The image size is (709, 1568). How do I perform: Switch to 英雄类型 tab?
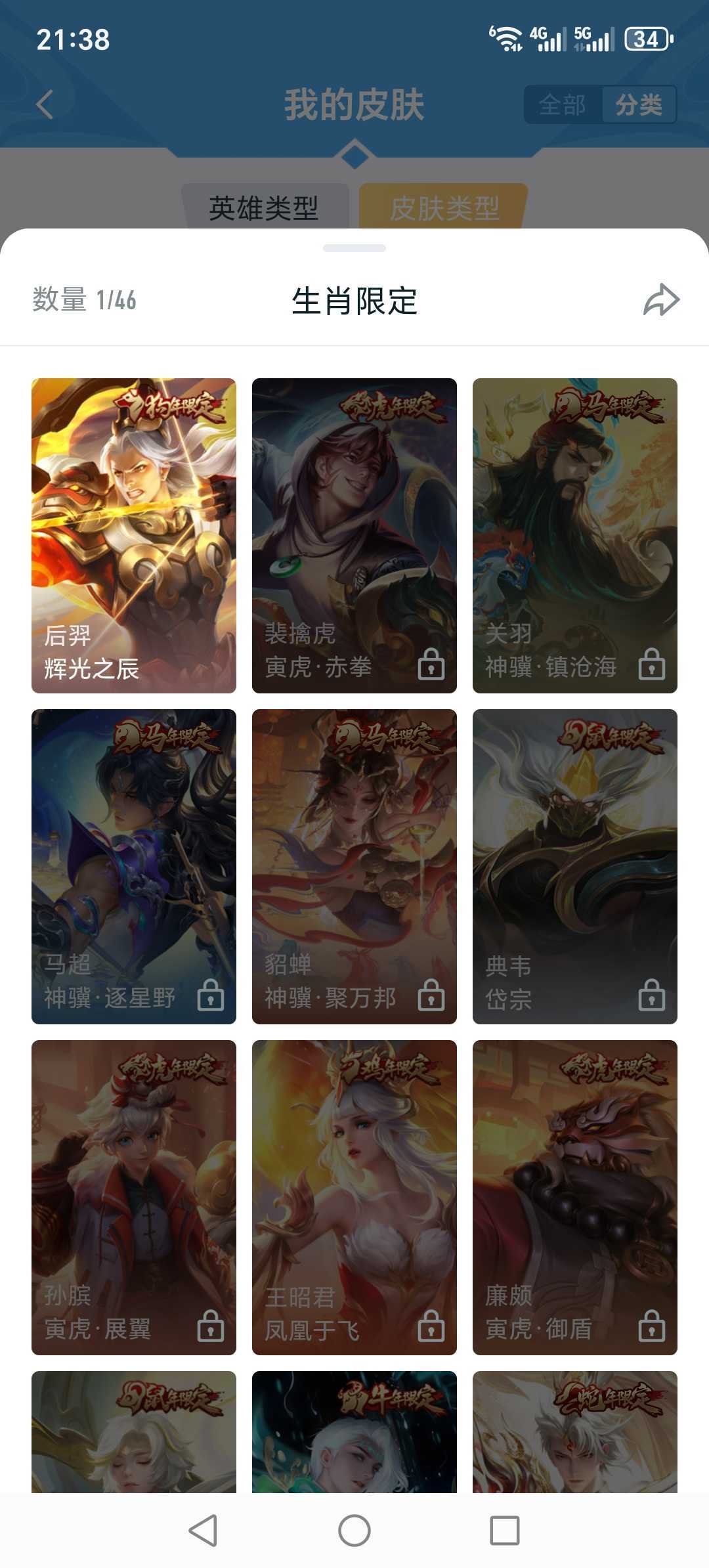click(264, 208)
